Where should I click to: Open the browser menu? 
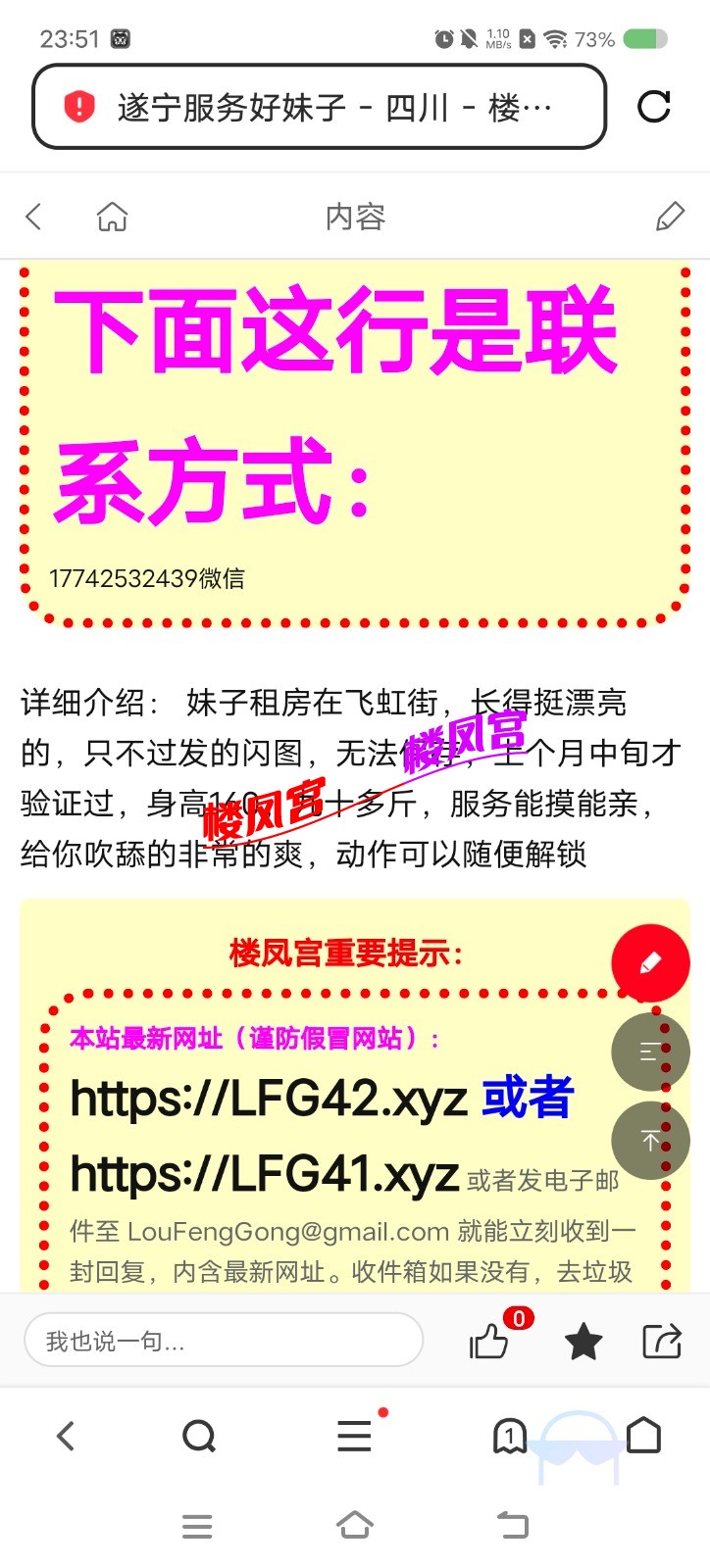coord(354,1437)
